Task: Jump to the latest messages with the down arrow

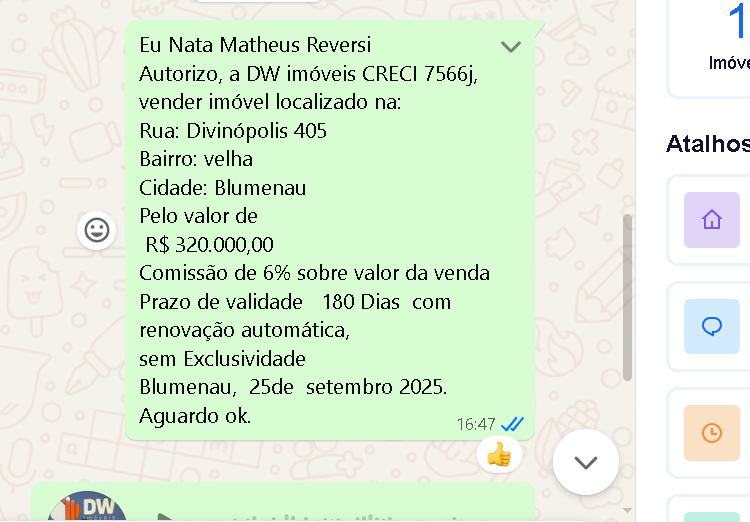Action: (585, 462)
